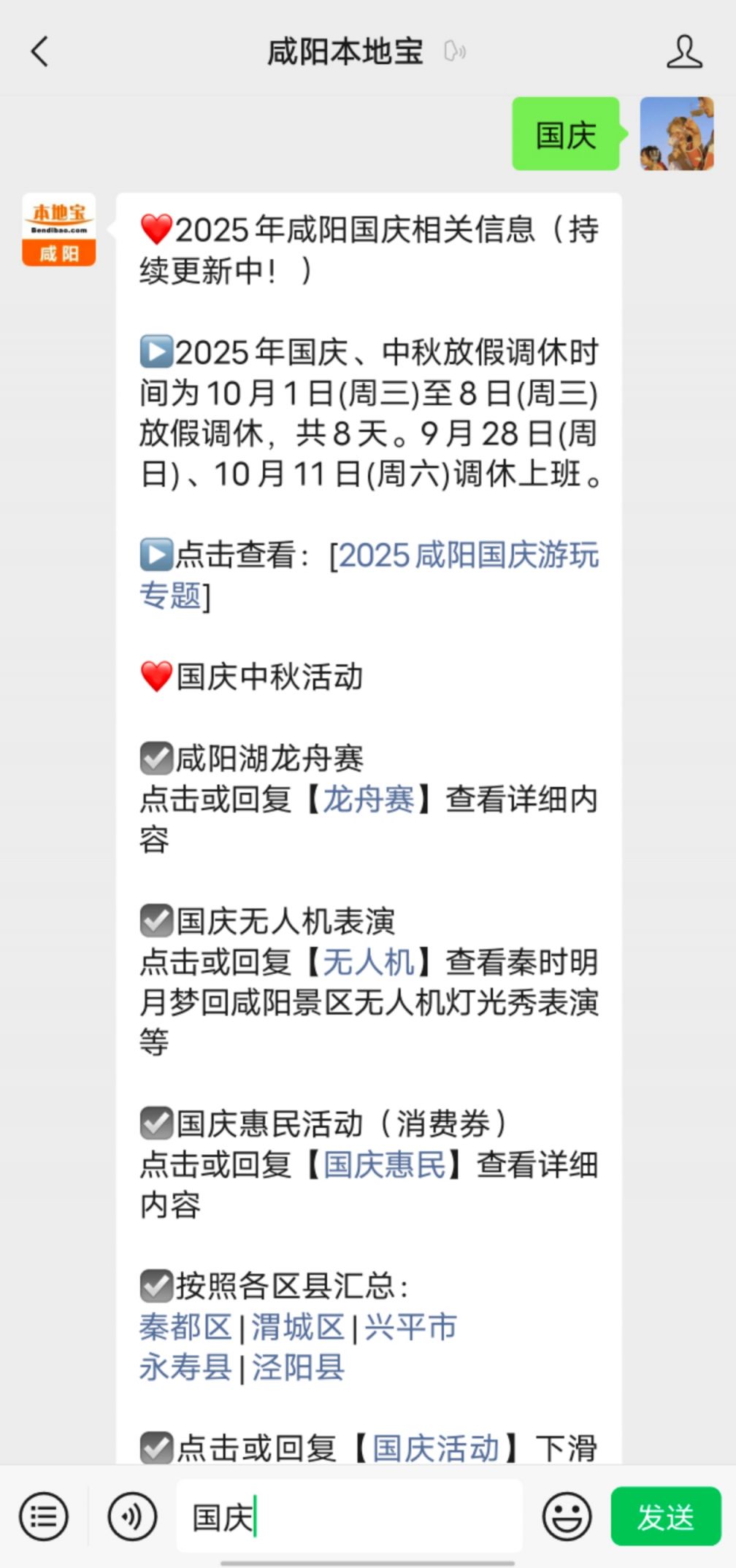The image size is (736, 1568).
Task: Tap the 无人机 link
Action: tap(368, 962)
